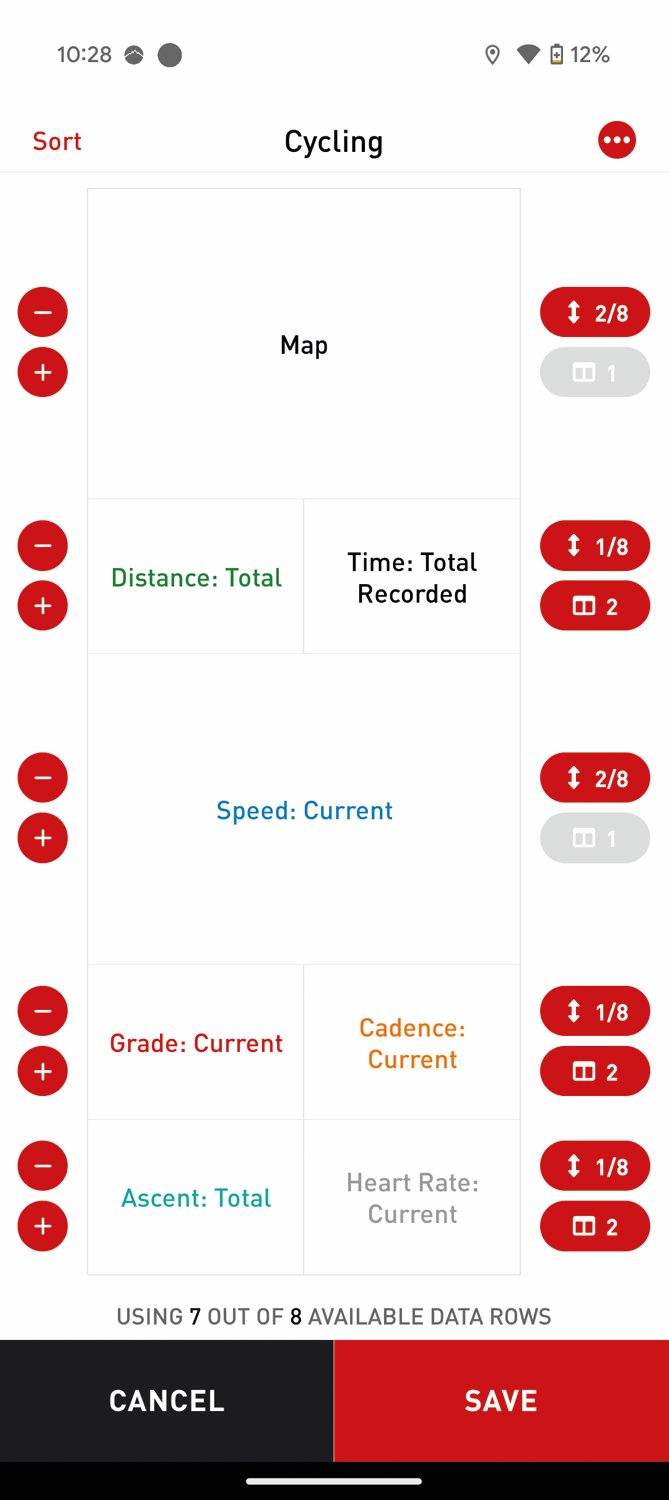
Task: Adjust Speed row height 2/8
Action: pyautogui.click(x=595, y=778)
